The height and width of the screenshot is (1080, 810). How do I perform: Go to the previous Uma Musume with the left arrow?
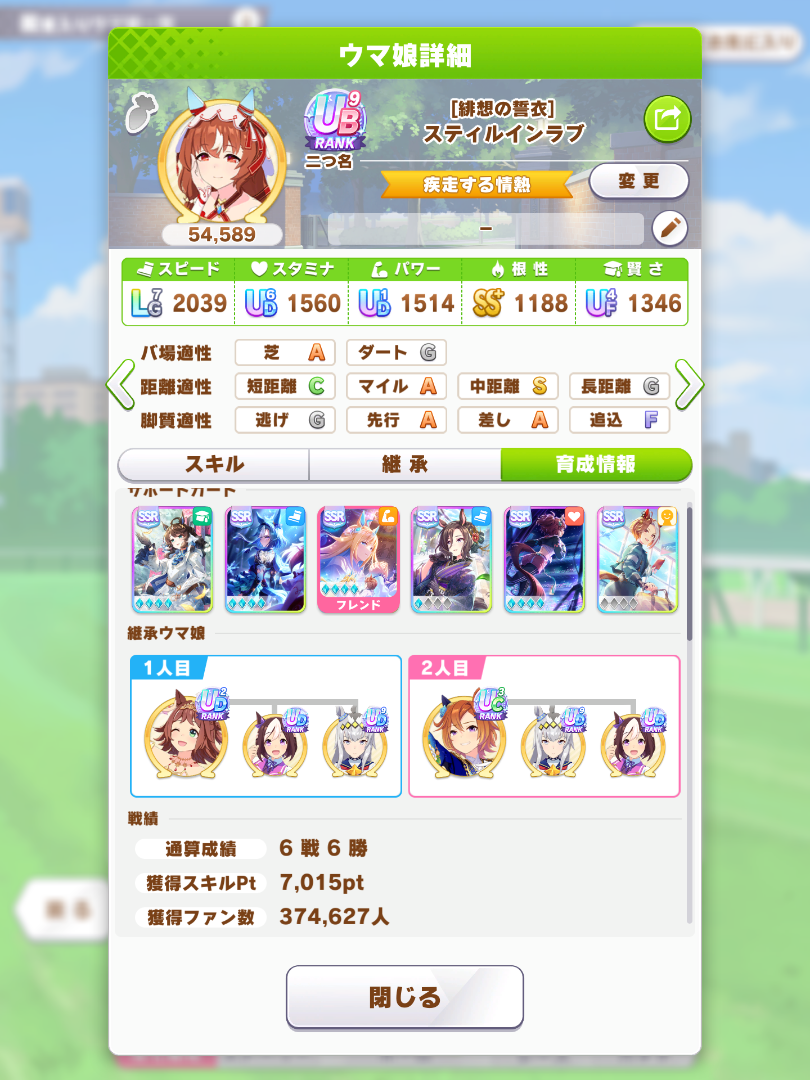121,384
